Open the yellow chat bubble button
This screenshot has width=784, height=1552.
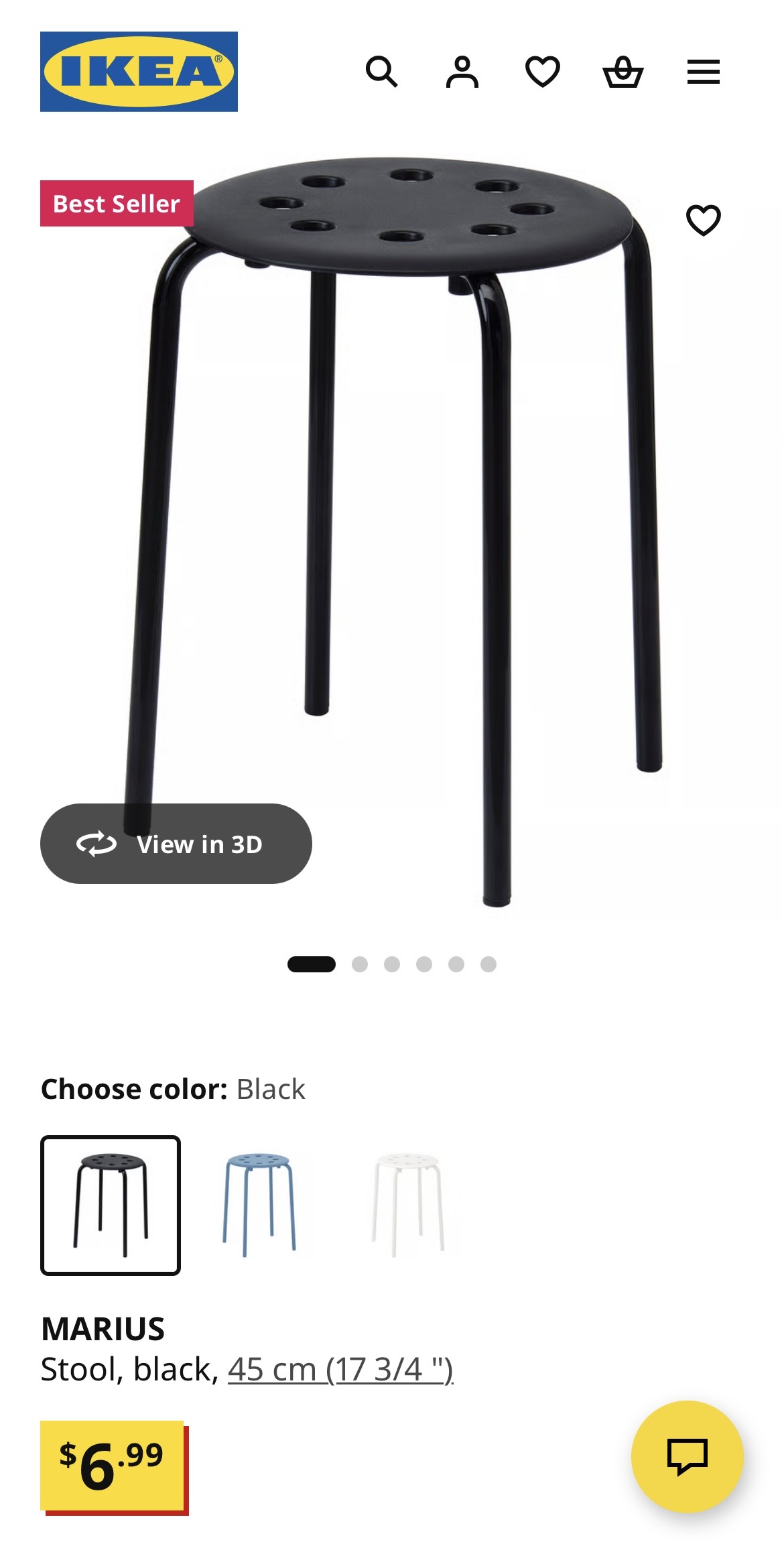(x=687, y=1456)
